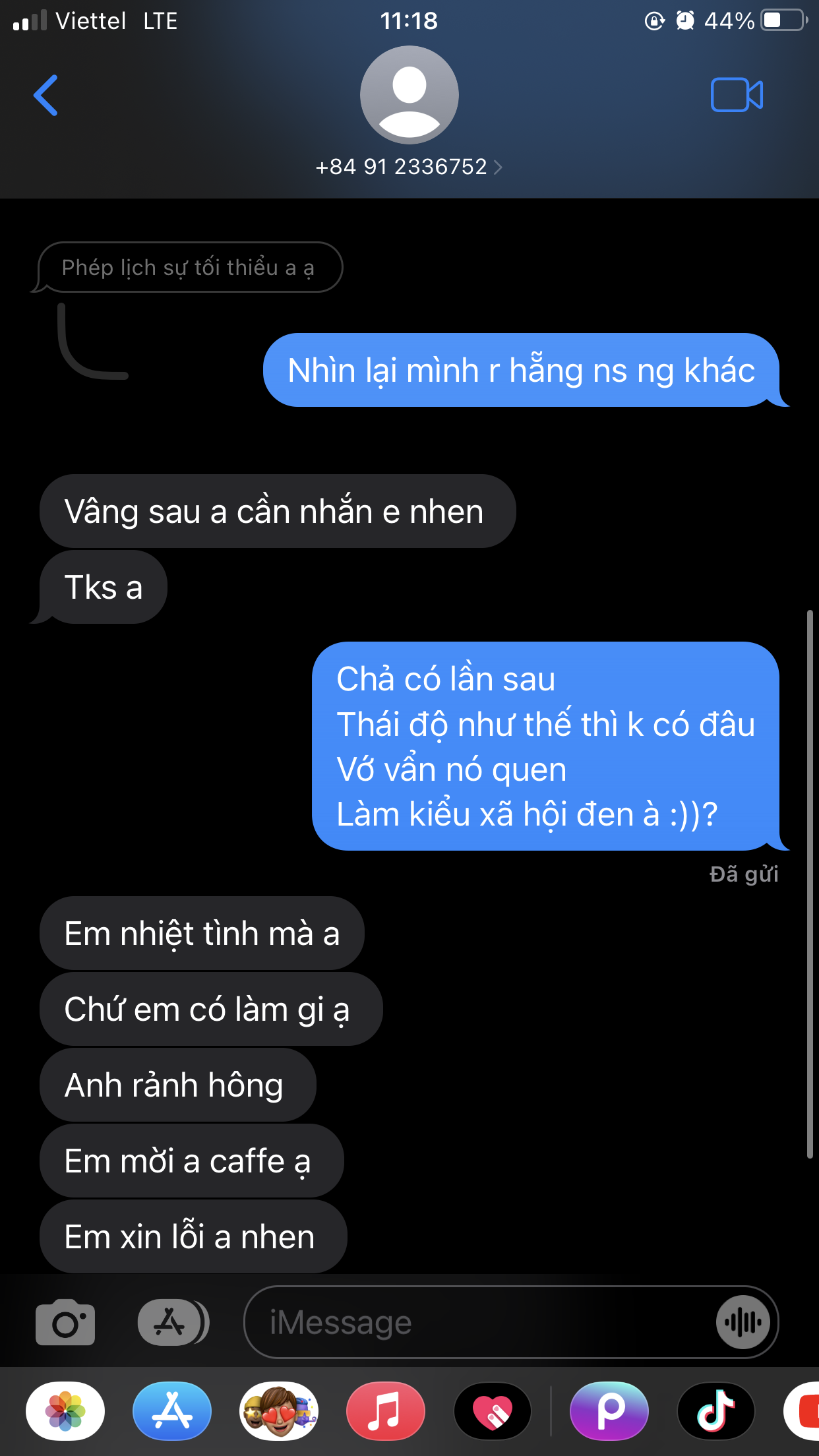Image resolution: width=819 pixels, height=1456 pixels.
Task: Open App Store for iMessage
Action: pyautogui.click(x=172, y=1411)
